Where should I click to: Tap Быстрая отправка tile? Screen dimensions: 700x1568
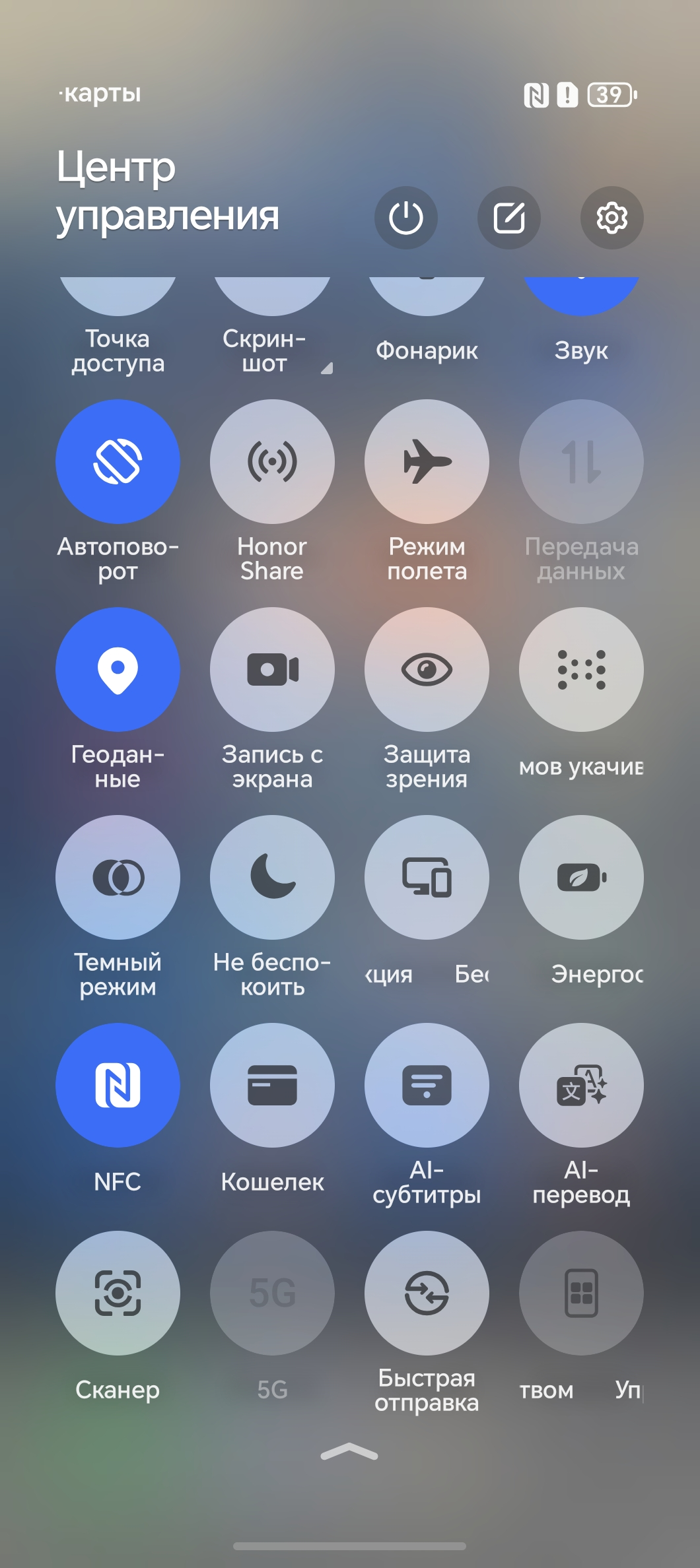point(427,1293)
